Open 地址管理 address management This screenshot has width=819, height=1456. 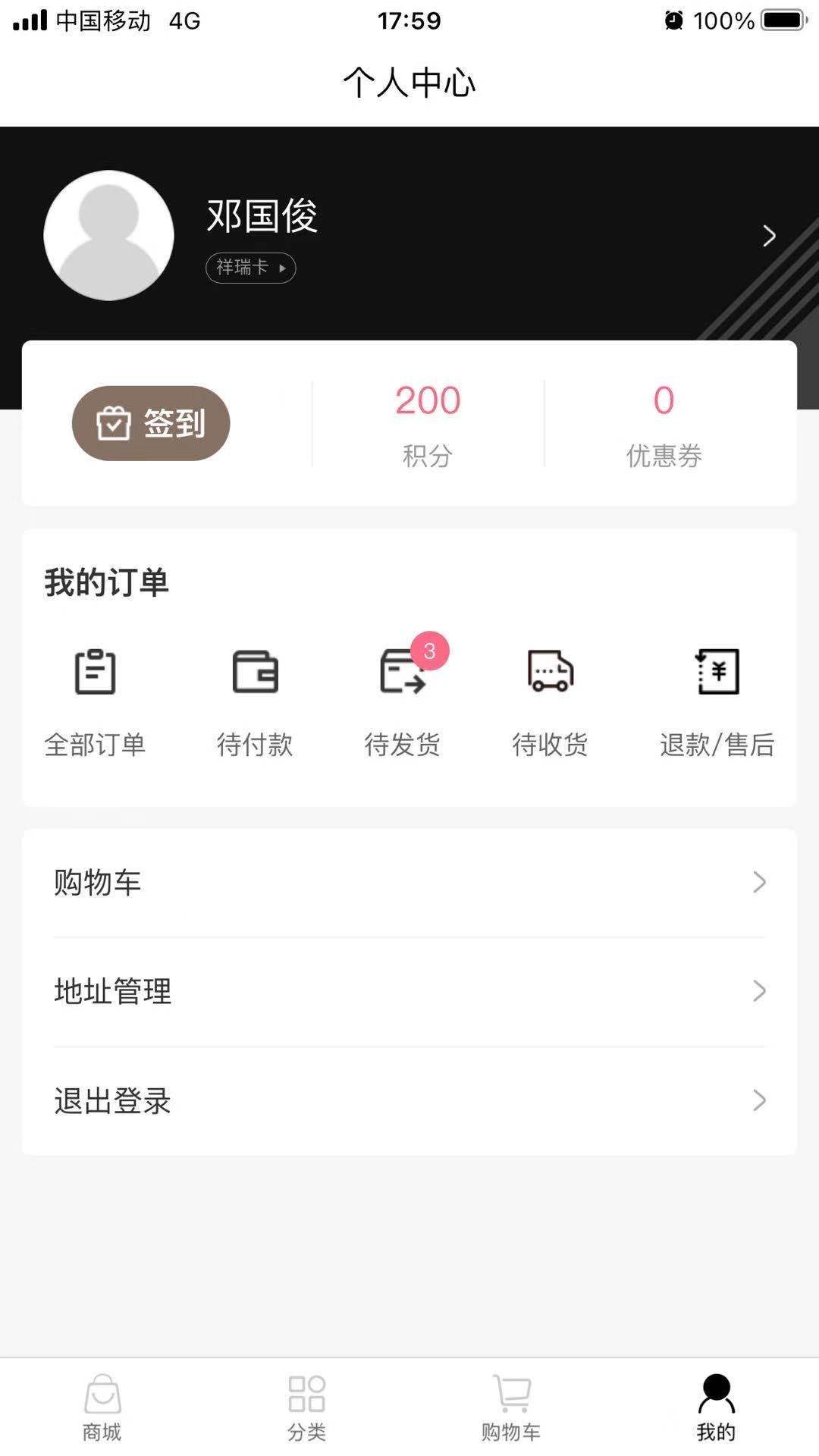point(409,991)
